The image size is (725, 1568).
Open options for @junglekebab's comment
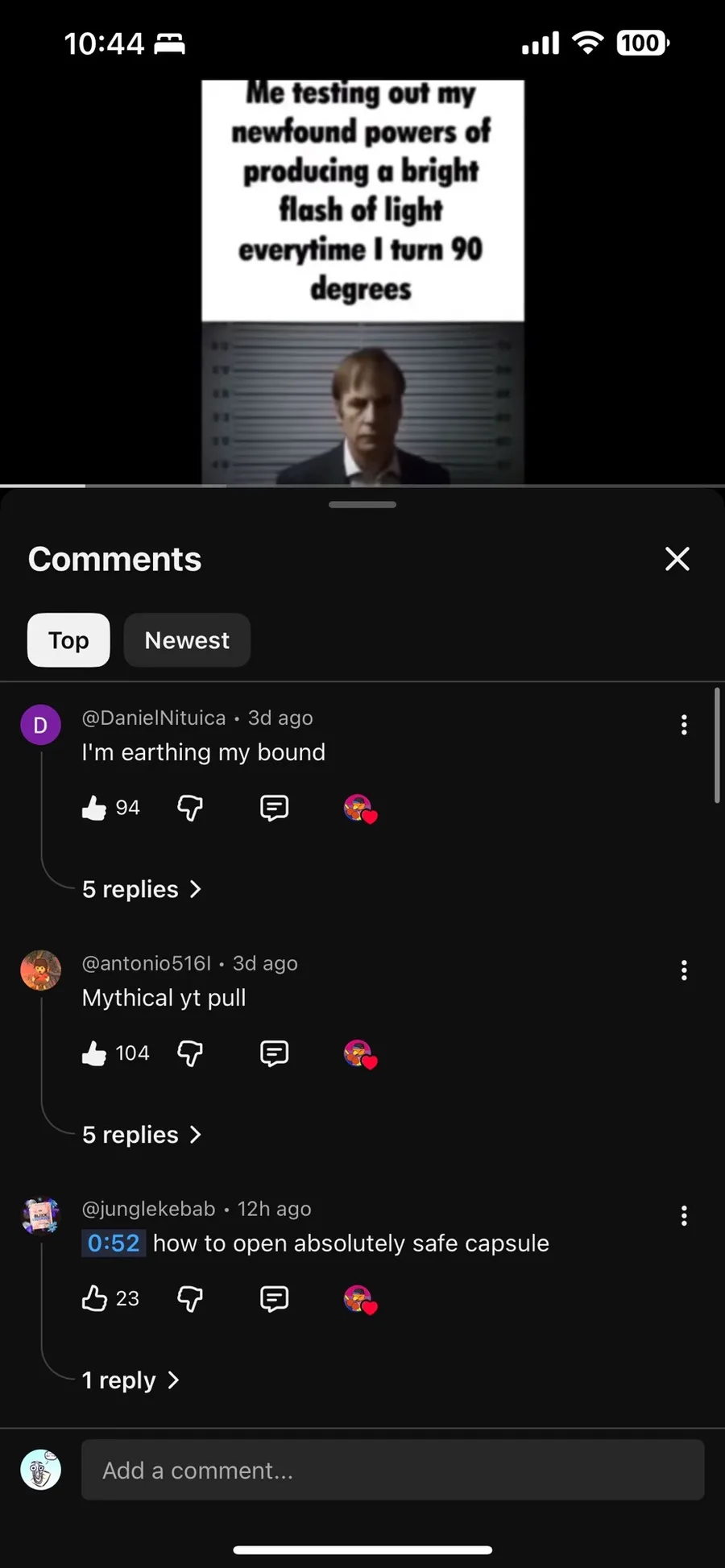(684, 1216)
